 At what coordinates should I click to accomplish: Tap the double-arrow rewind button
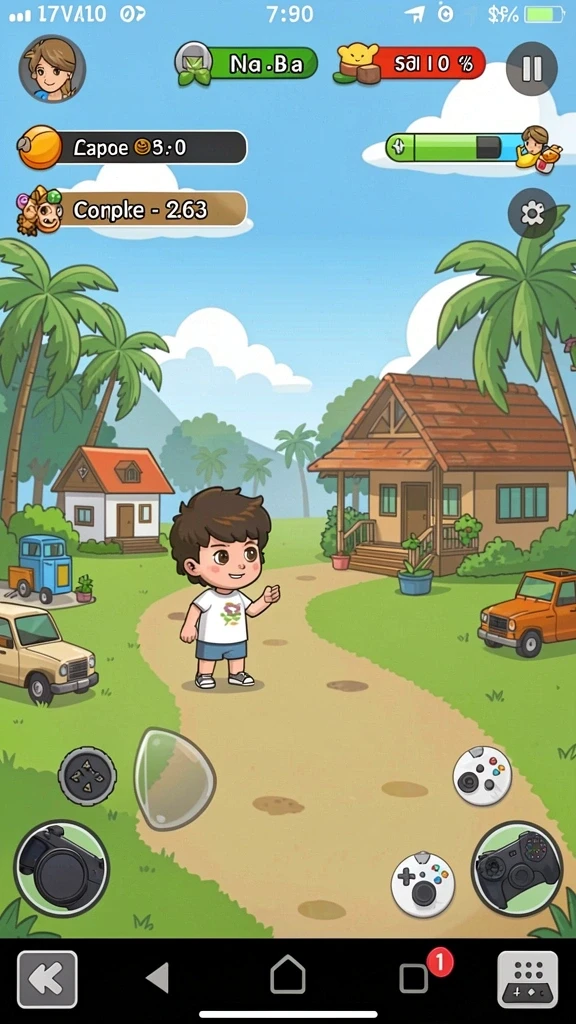47,979
